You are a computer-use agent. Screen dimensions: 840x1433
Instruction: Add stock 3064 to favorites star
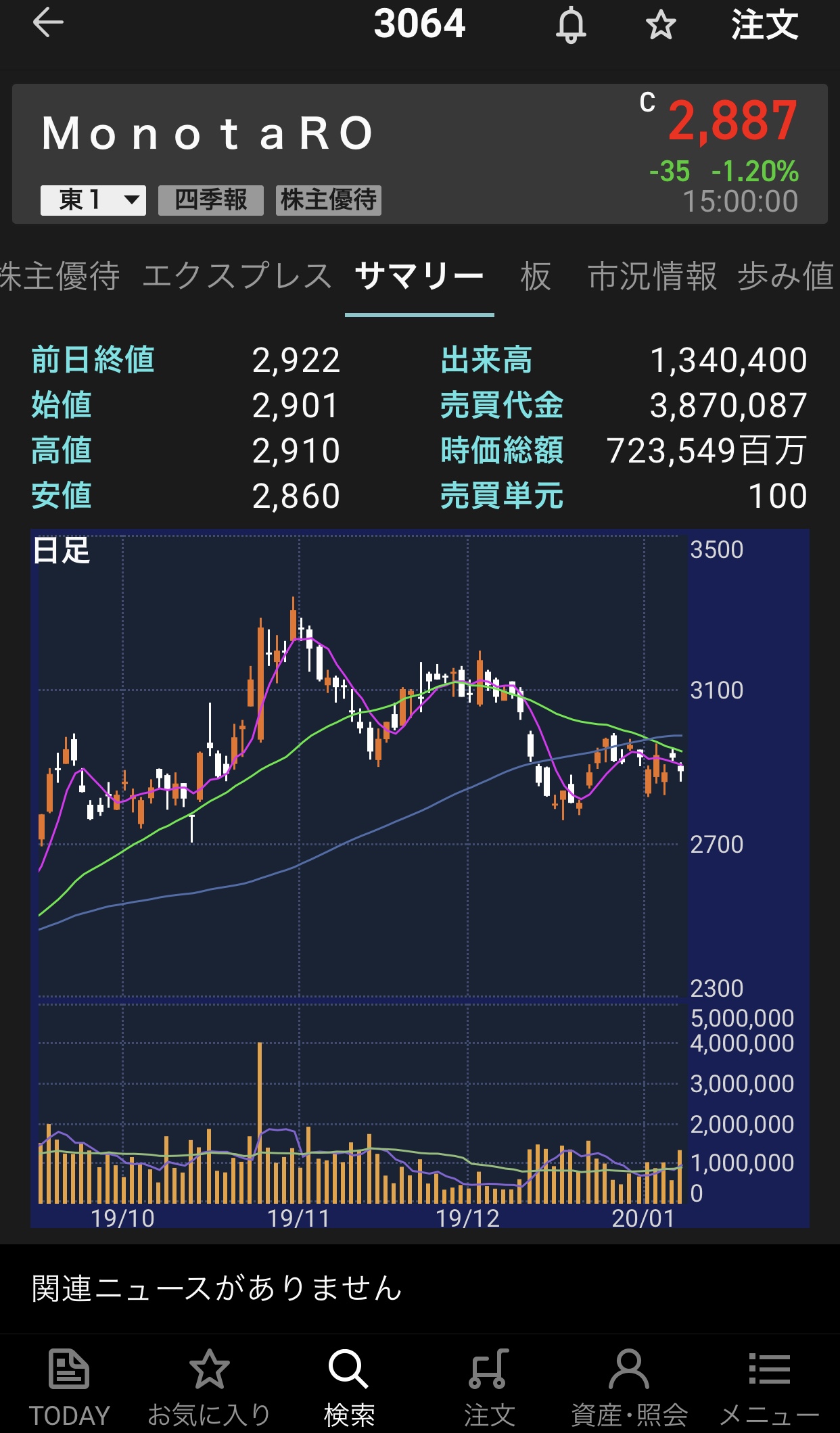click(660, 26)
